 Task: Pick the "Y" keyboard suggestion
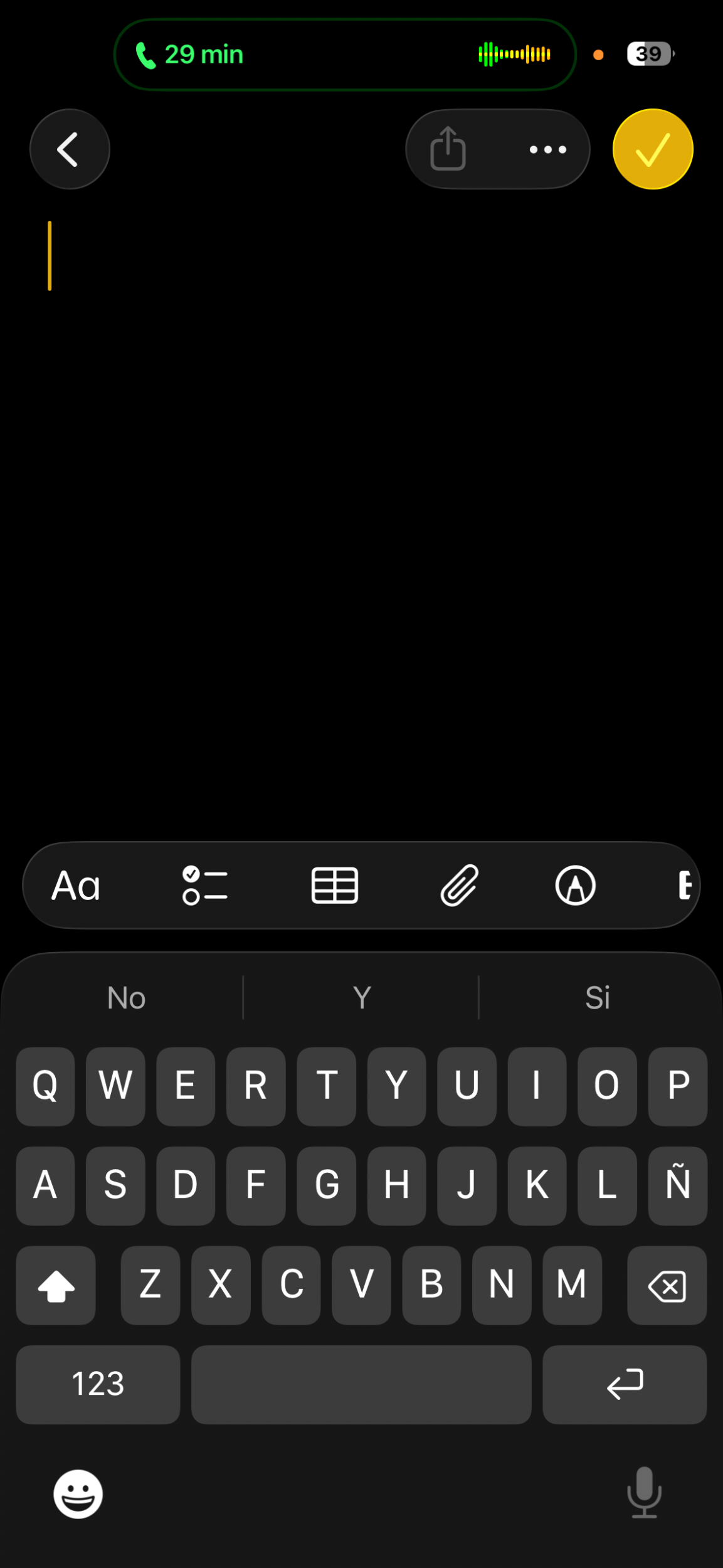pyautogui.click(x=361, y=998)
